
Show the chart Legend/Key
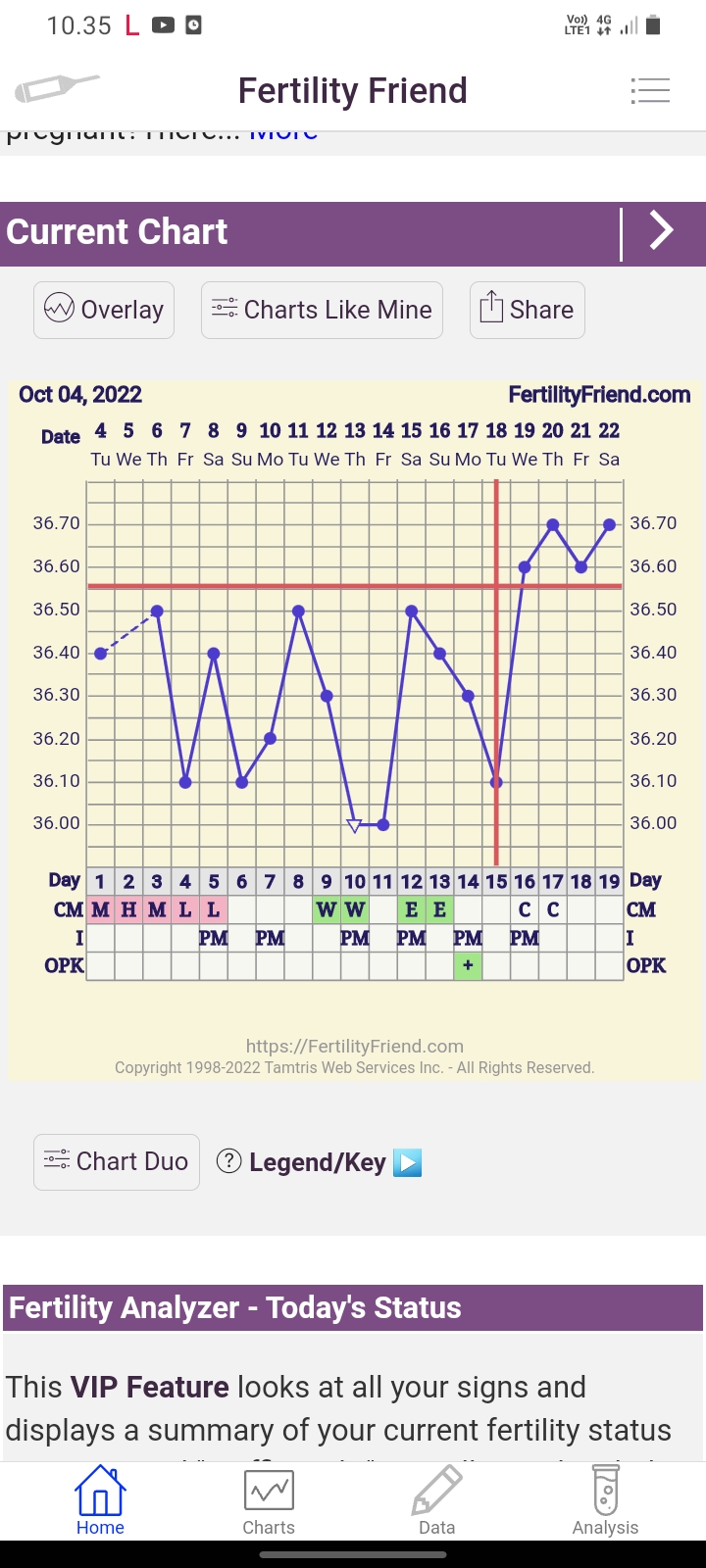point(318,1162)
